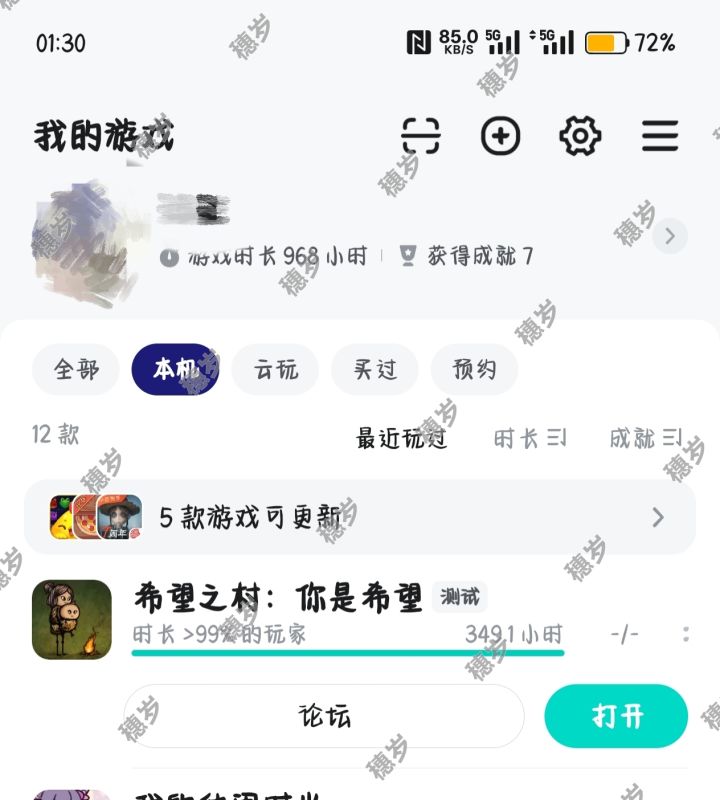Tap 打开 to launch 希望之村
720x800 pixels.
(x=617, y=716)
